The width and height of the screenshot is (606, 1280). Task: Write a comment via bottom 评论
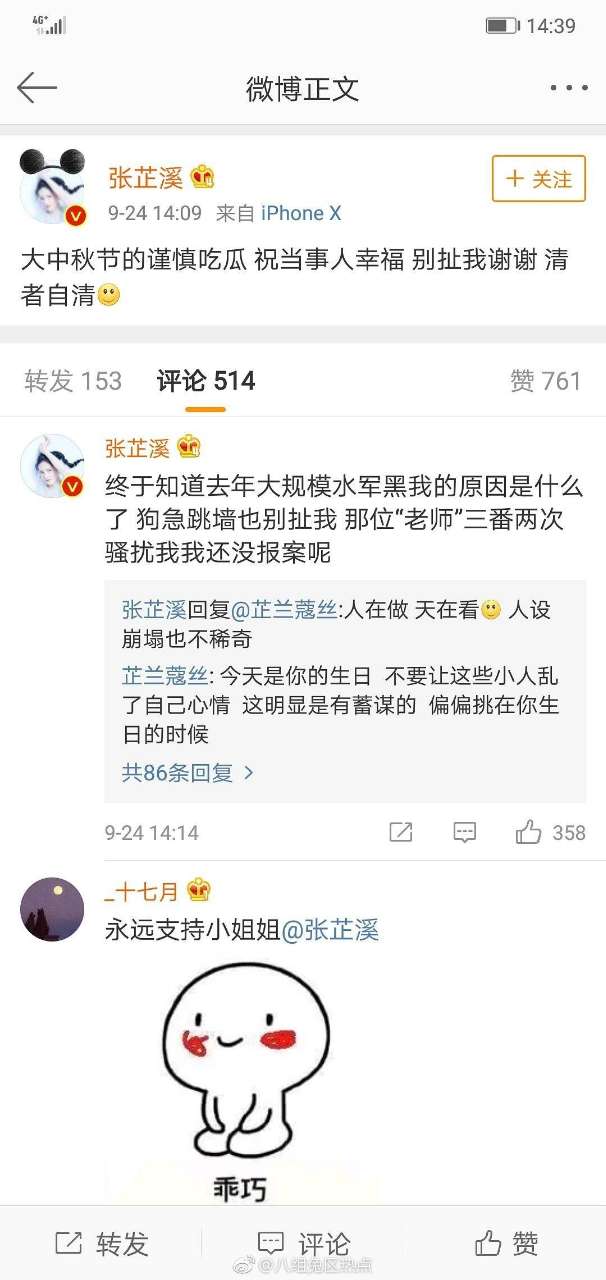tap(303, 1243)
